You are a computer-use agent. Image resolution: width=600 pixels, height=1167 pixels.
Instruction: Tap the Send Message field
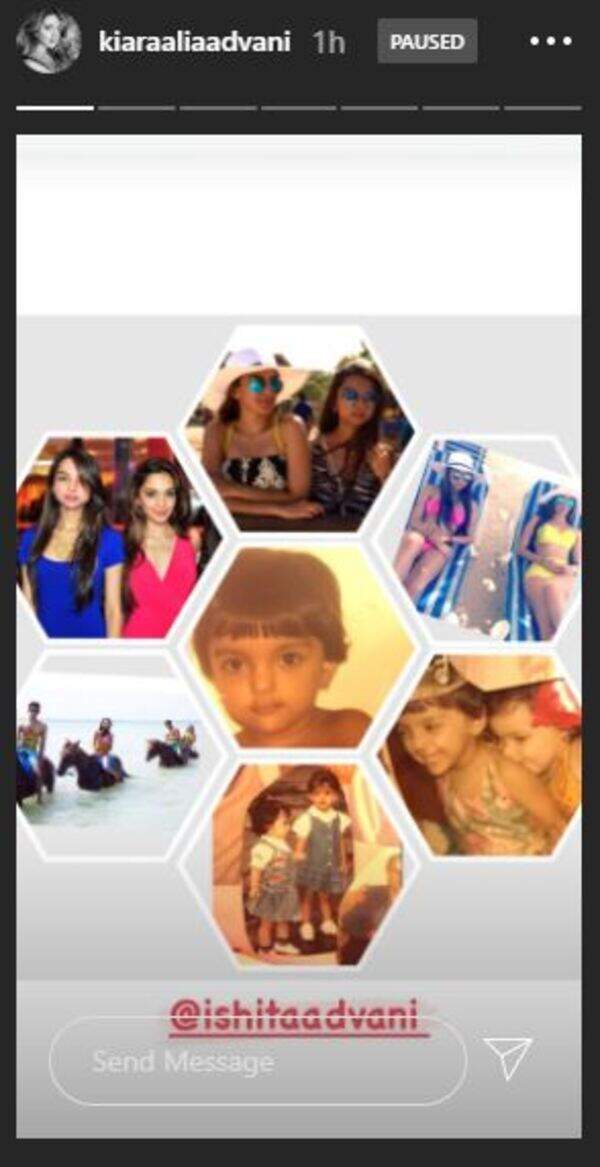click(257, 1061)
